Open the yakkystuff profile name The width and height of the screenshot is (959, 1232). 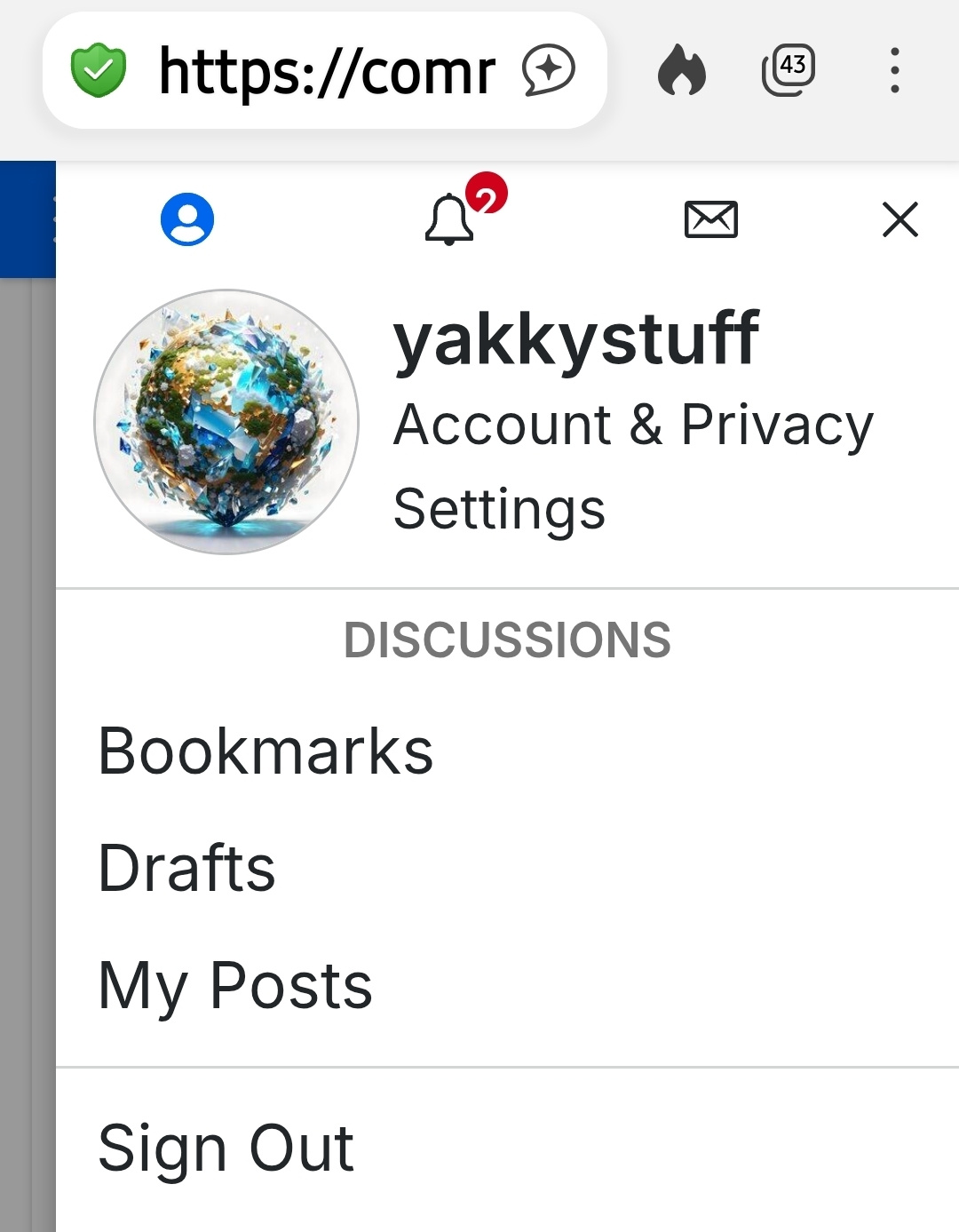tap(576, 339)
